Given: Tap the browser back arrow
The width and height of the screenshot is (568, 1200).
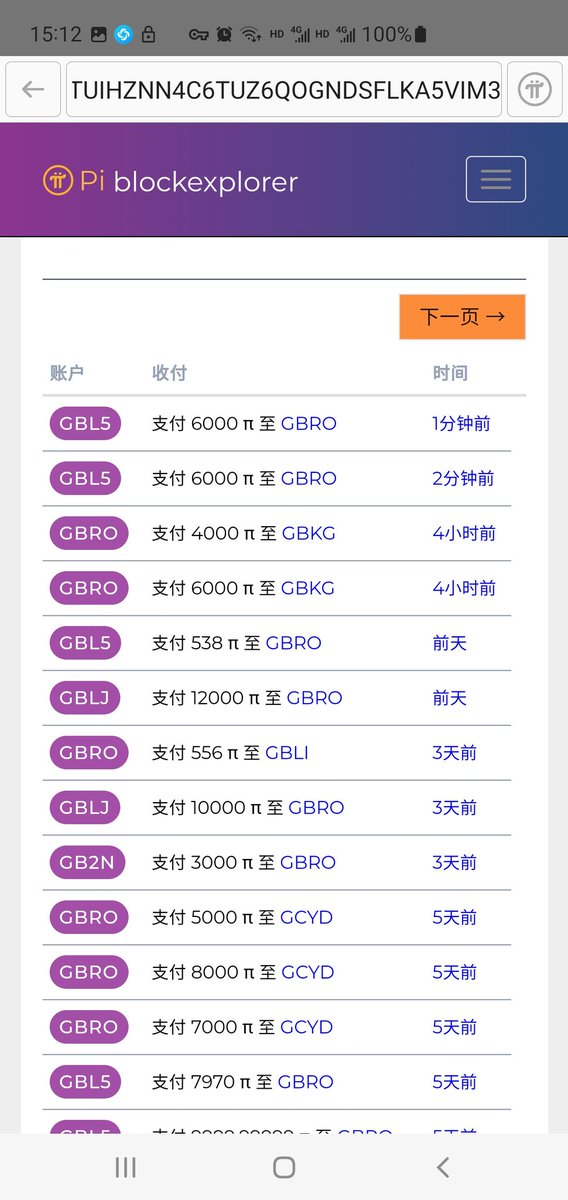Looking at the screenshot, I should click(x=33, y=89).
